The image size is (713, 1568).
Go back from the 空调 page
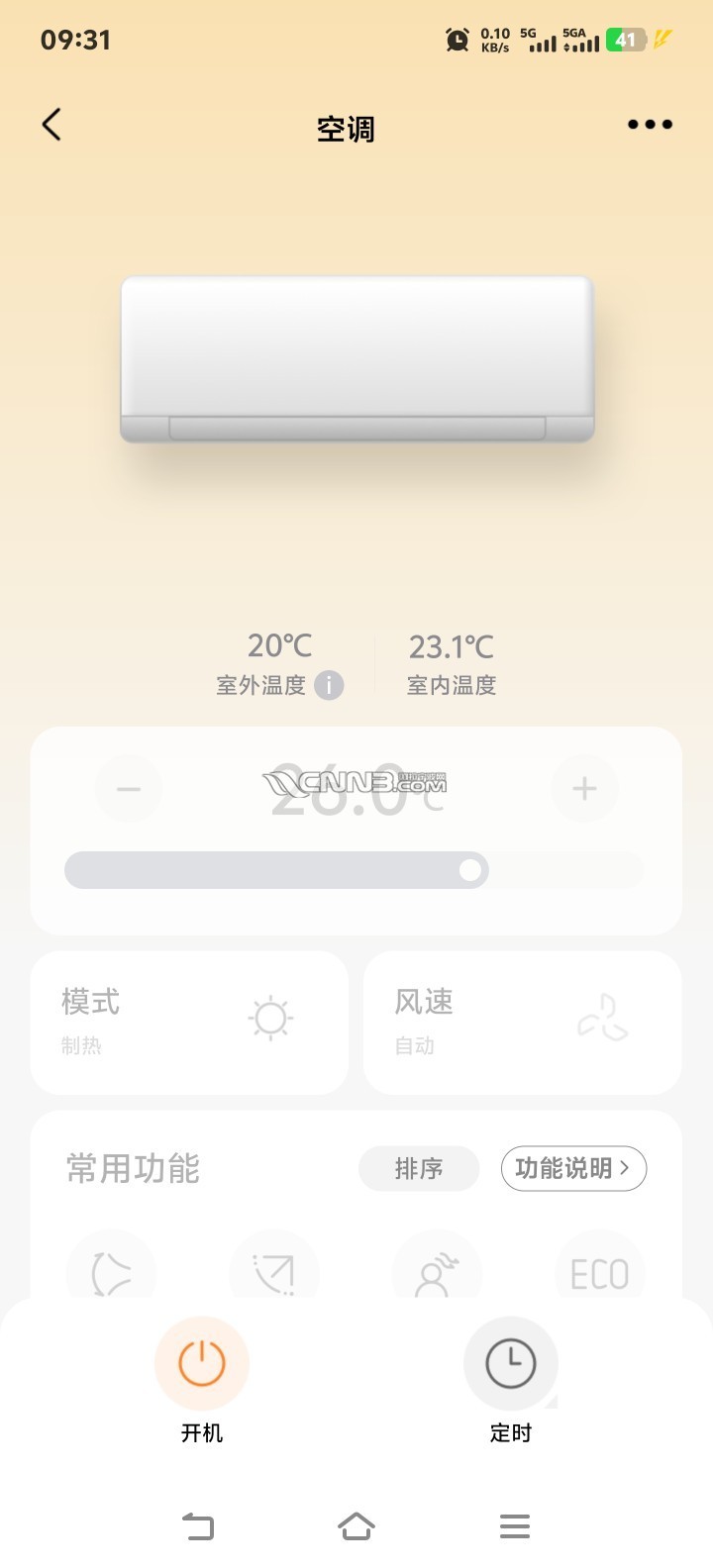(x=52, y=125)
